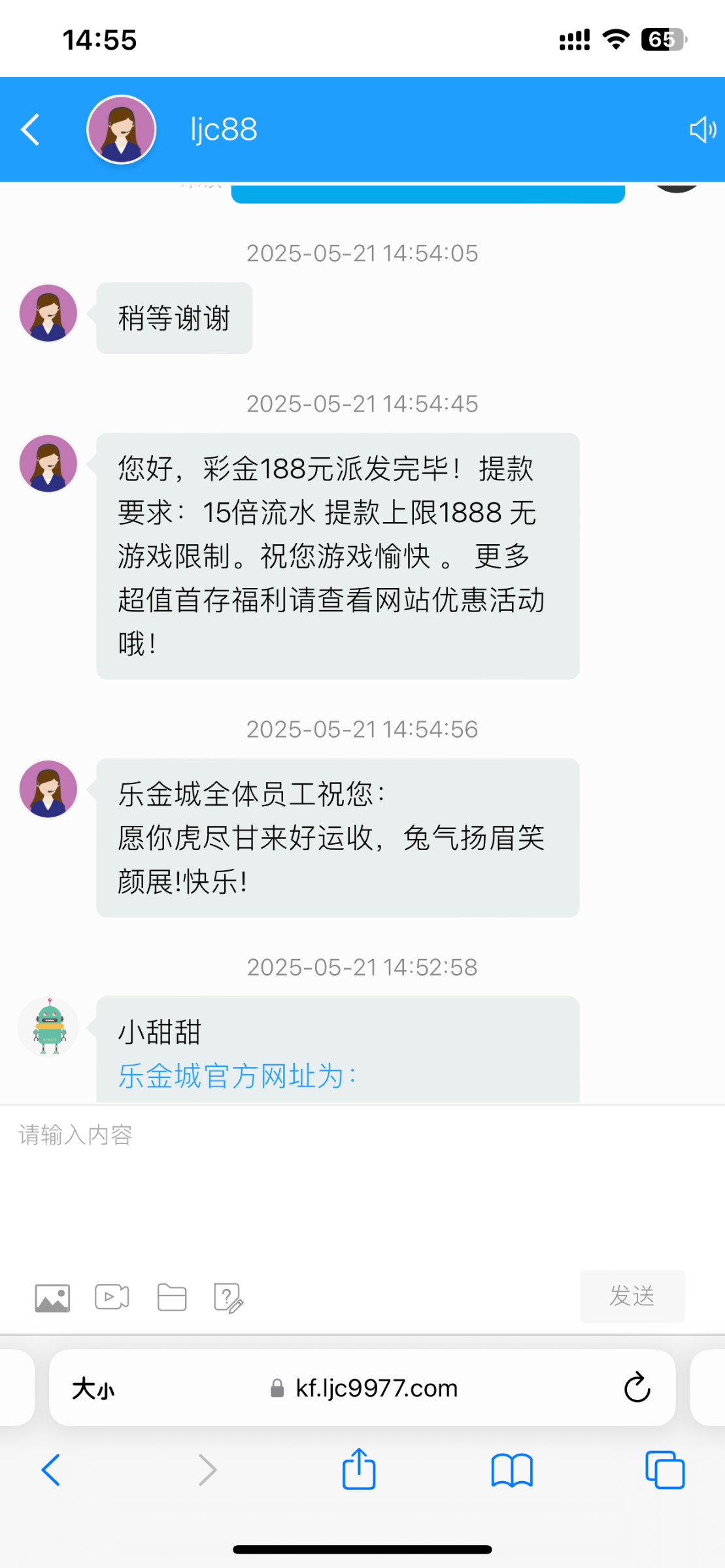The height and width of the screenshot is (1568, 725).
Task: Tap the robot 小甜甜 avatar
Action: pos(48,1027)
